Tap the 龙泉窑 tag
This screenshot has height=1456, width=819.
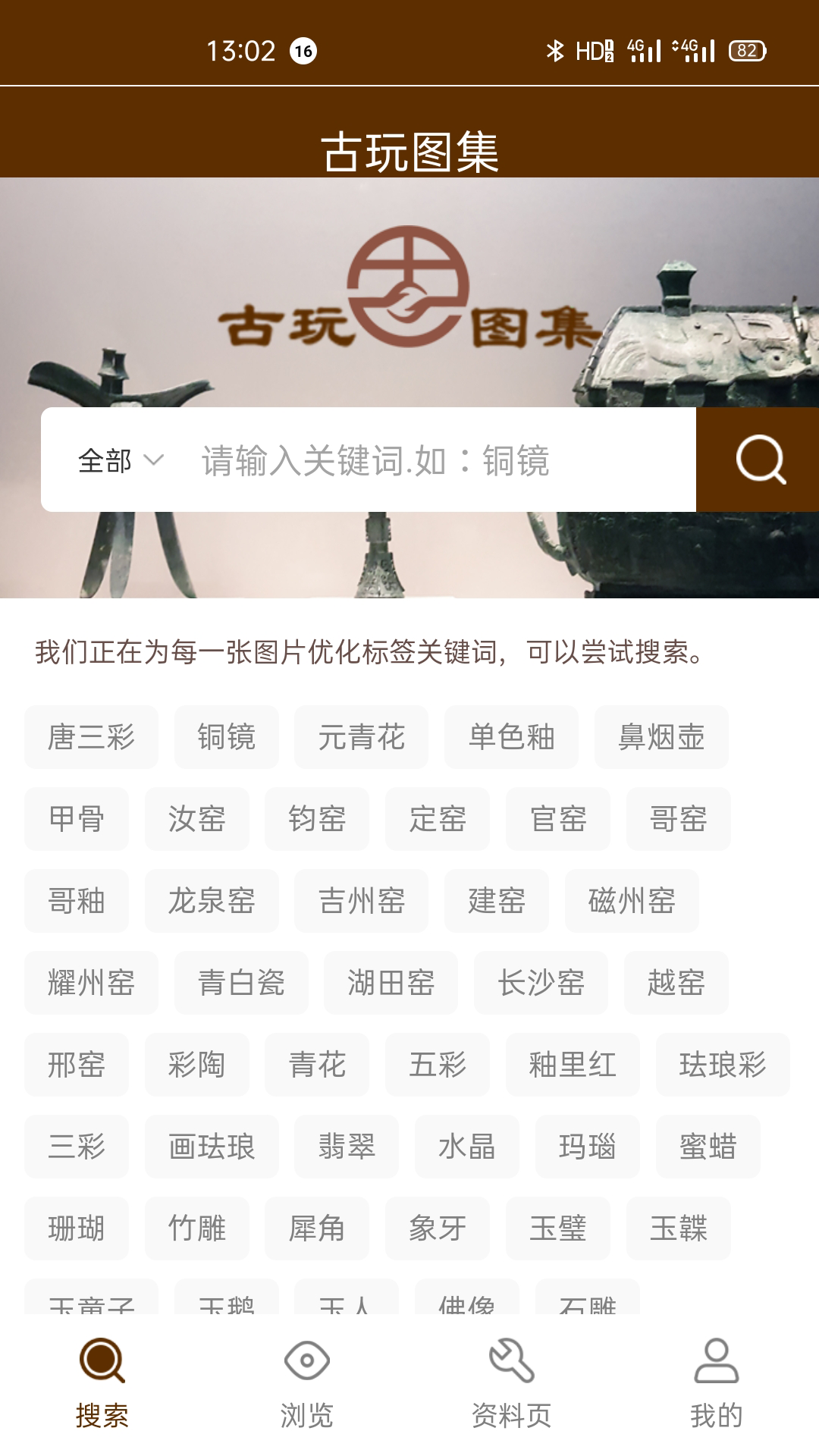pyautogui.click(x=212, y=901)
